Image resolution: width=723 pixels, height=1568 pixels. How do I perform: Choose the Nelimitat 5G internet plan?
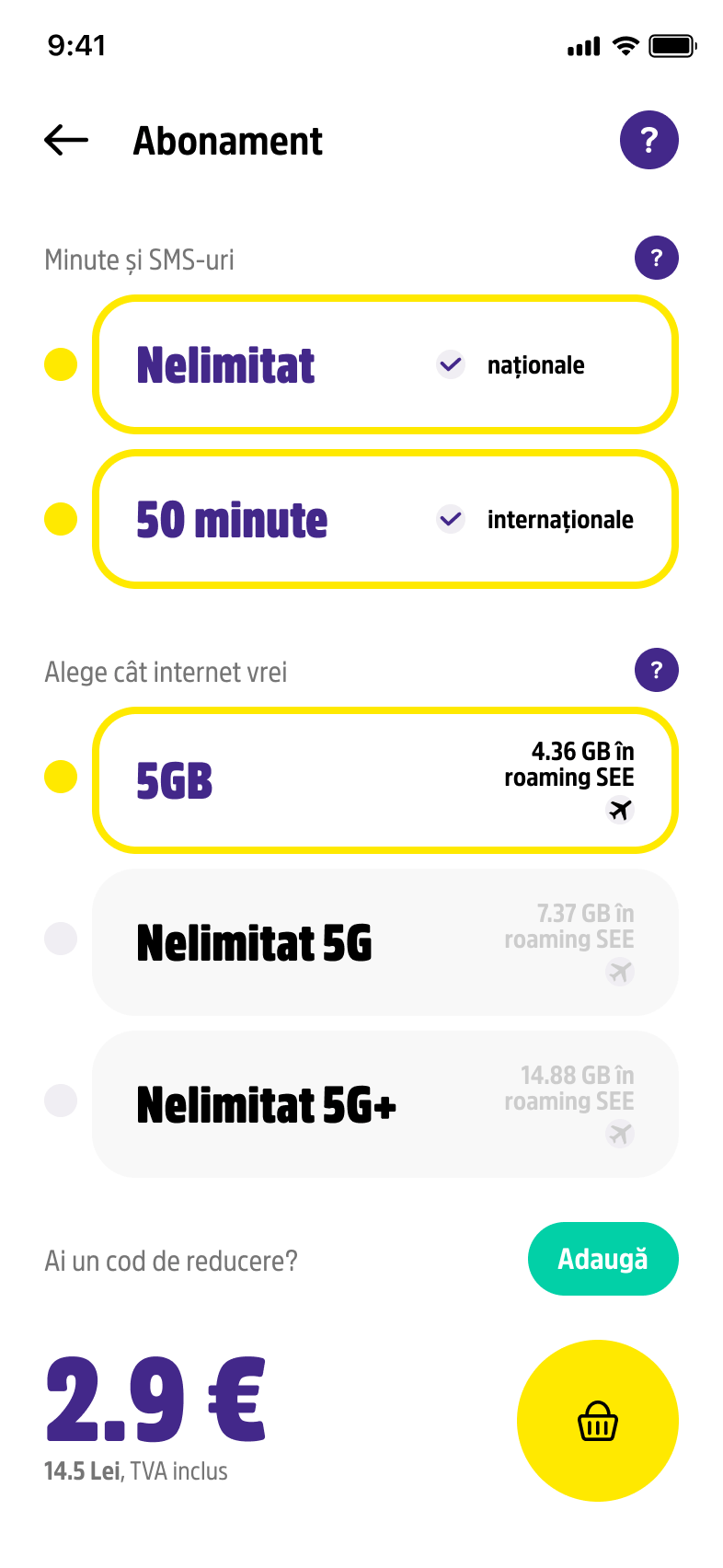[x=384, y=942]
